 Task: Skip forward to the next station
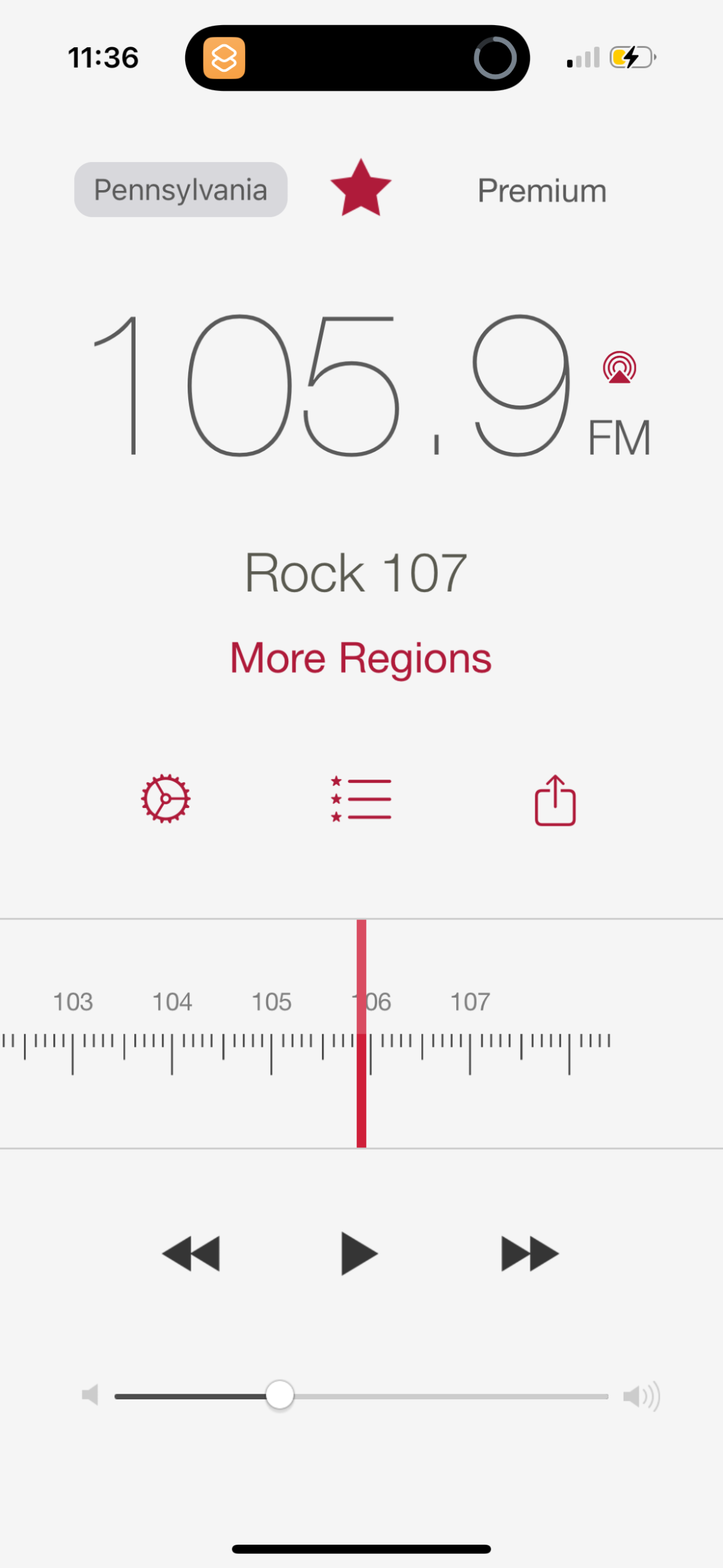[528, 1253]
